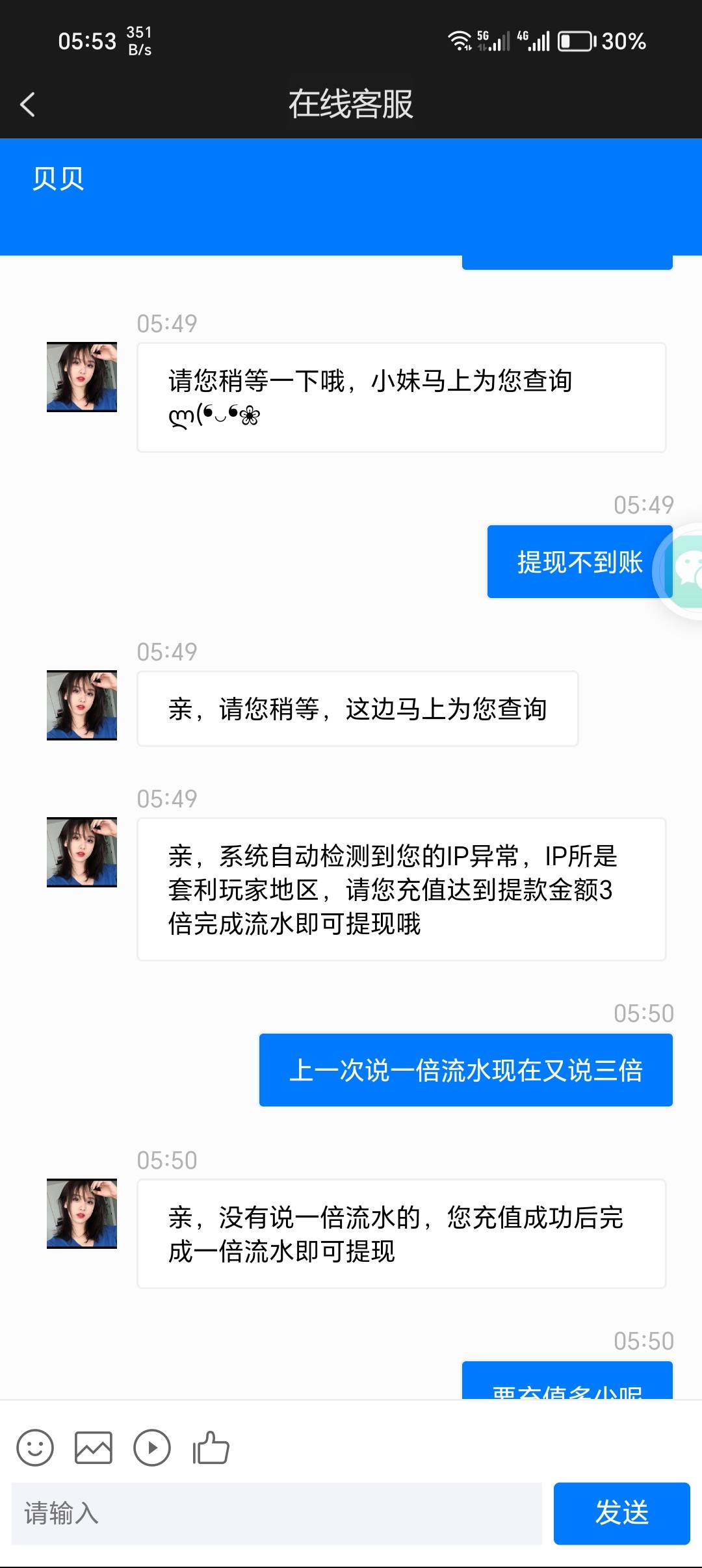Image resolution: width=702 pixels, height=1568 pixels.
Task: Go back from the 在线客服 chat
Action: [27, 104]
